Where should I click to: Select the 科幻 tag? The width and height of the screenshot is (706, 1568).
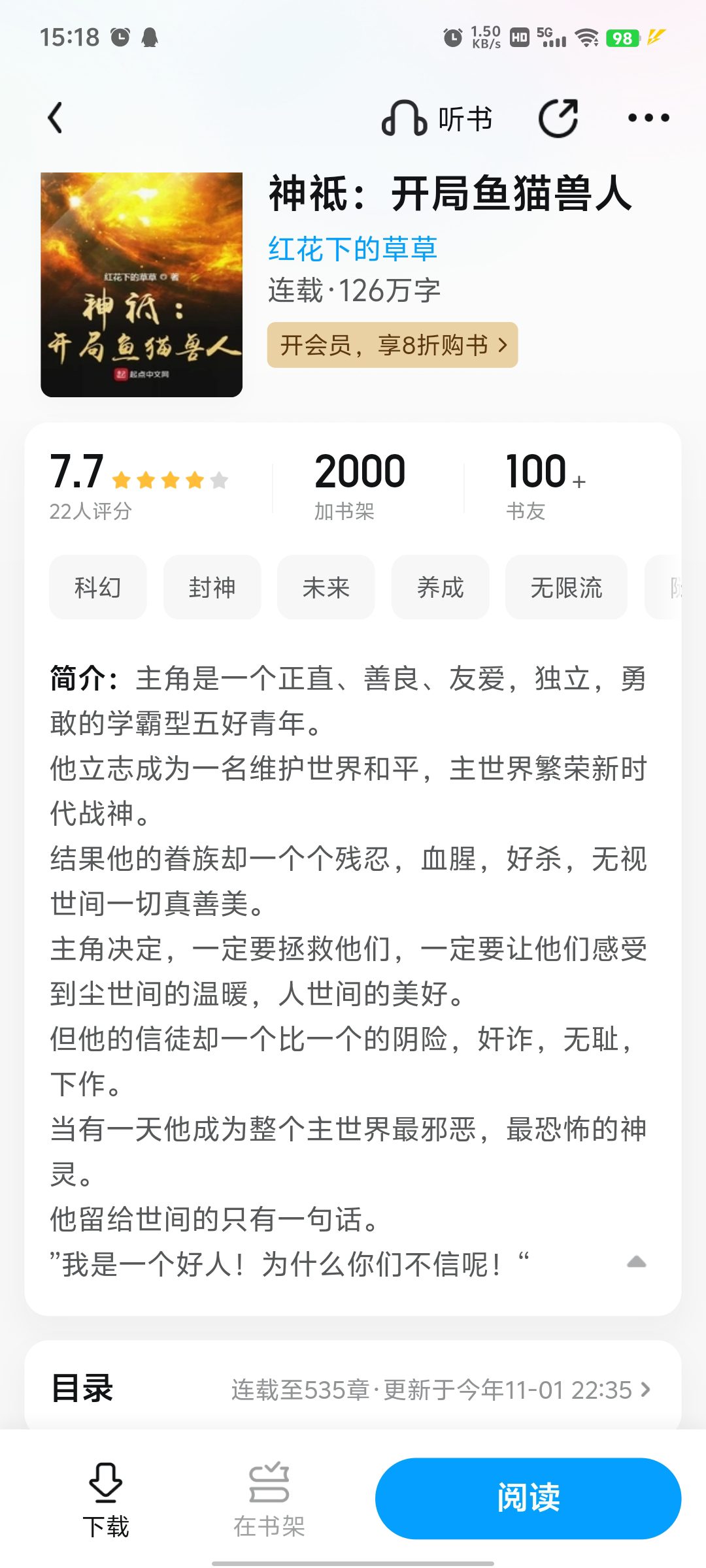pos(98,587)
